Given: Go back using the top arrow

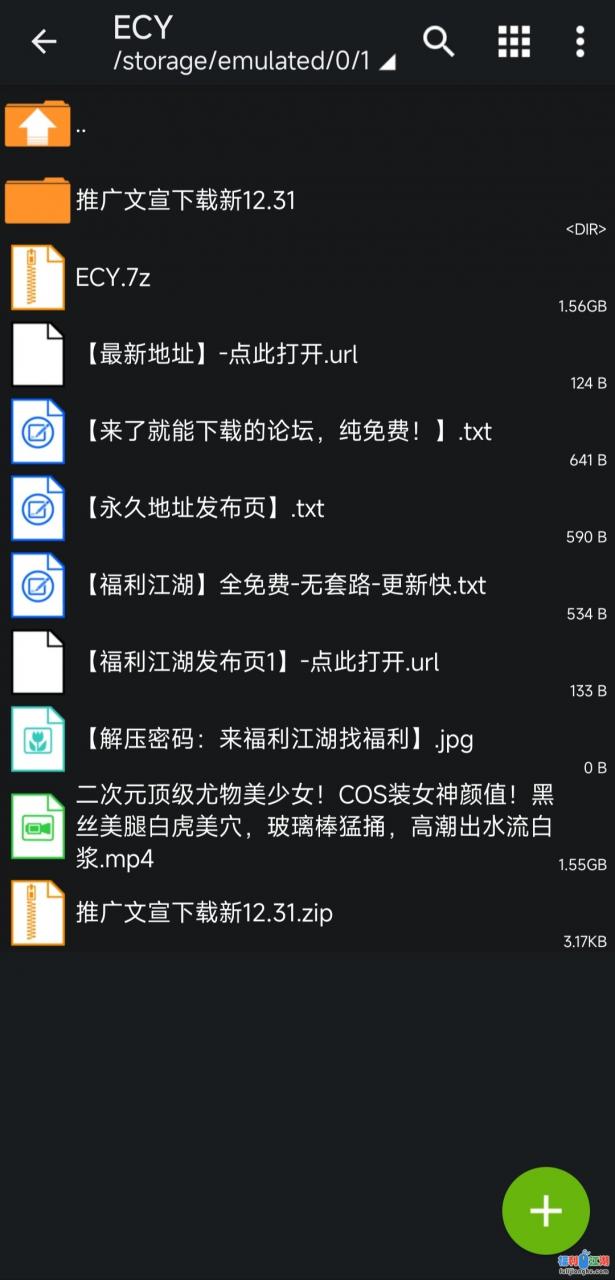Looking at the screenshot, I should (44, 42).
